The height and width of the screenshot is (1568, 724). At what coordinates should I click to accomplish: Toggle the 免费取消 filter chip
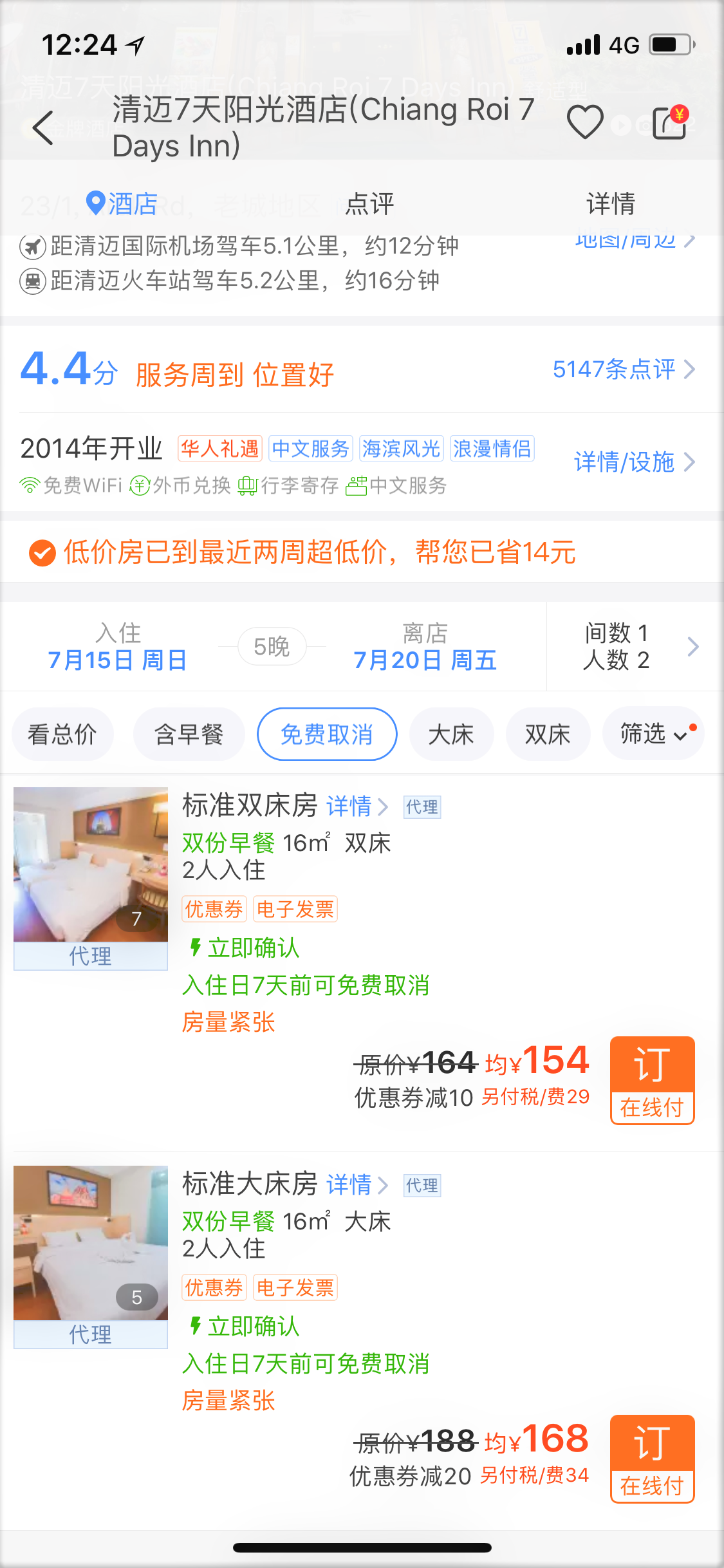tap(327, 734)
